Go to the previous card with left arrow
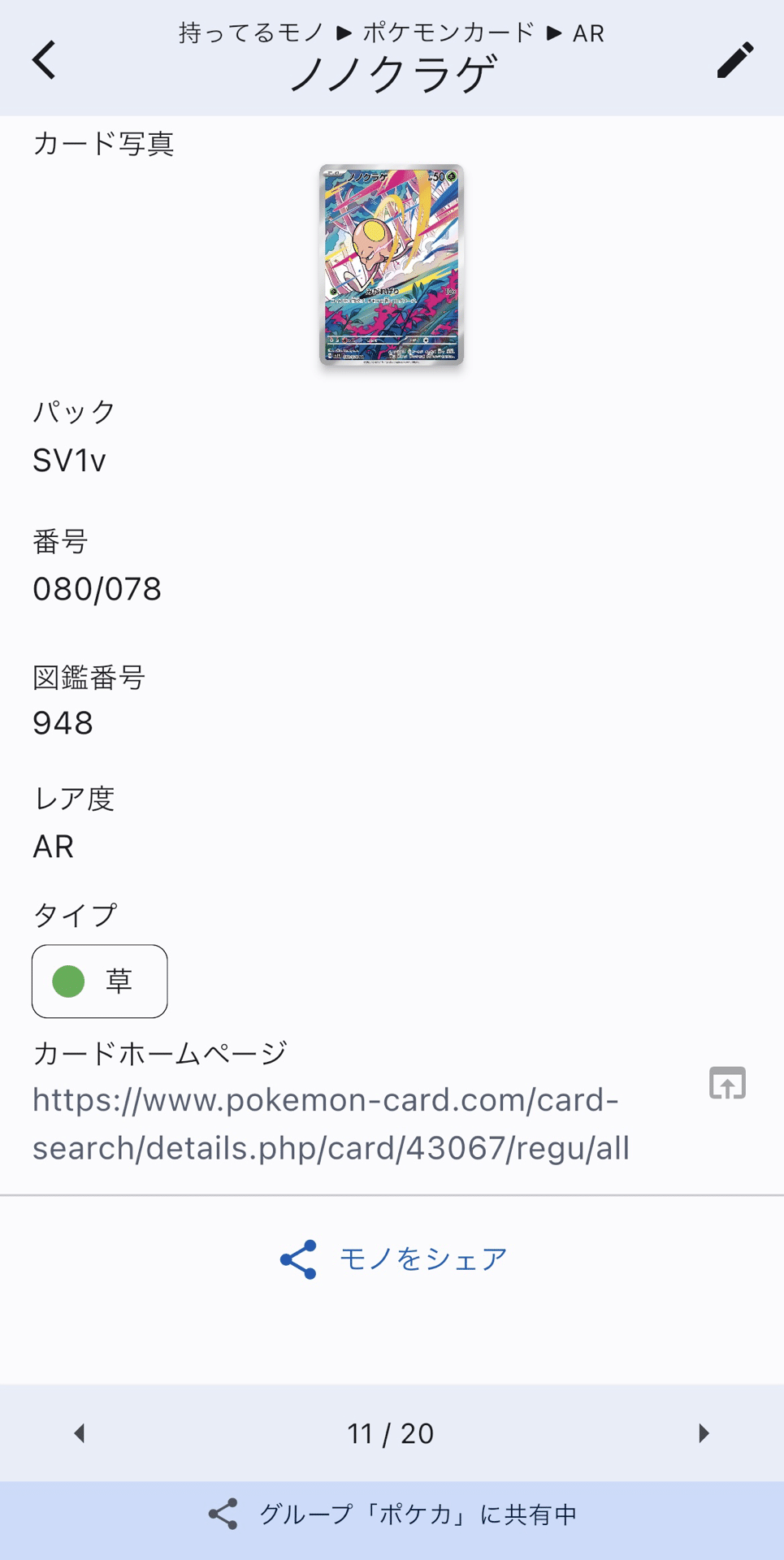The image size is (784, 1560). [x=79, y=1433]
